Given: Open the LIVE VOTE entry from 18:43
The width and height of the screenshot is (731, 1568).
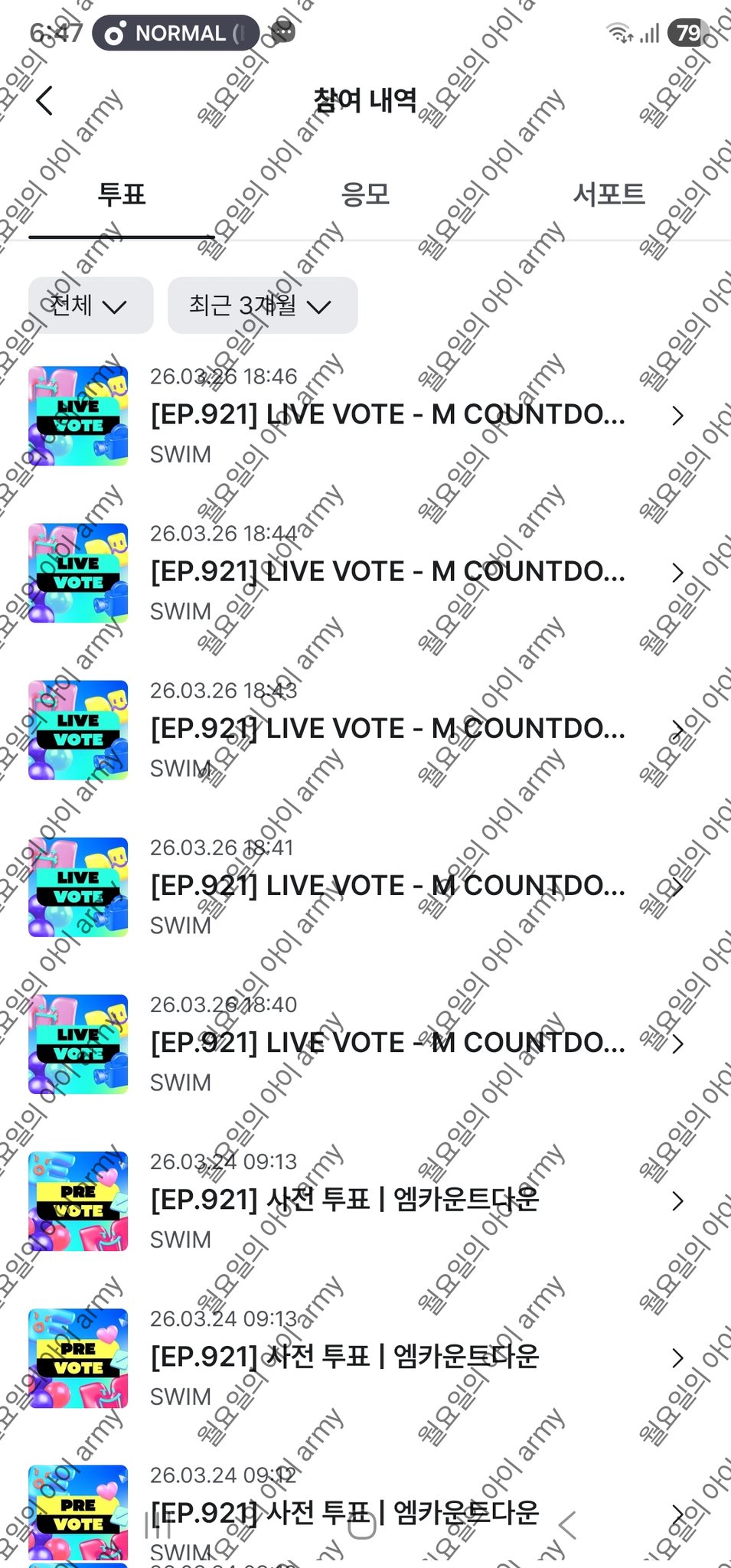Looking at the screenshot, I should pos(387,729).
